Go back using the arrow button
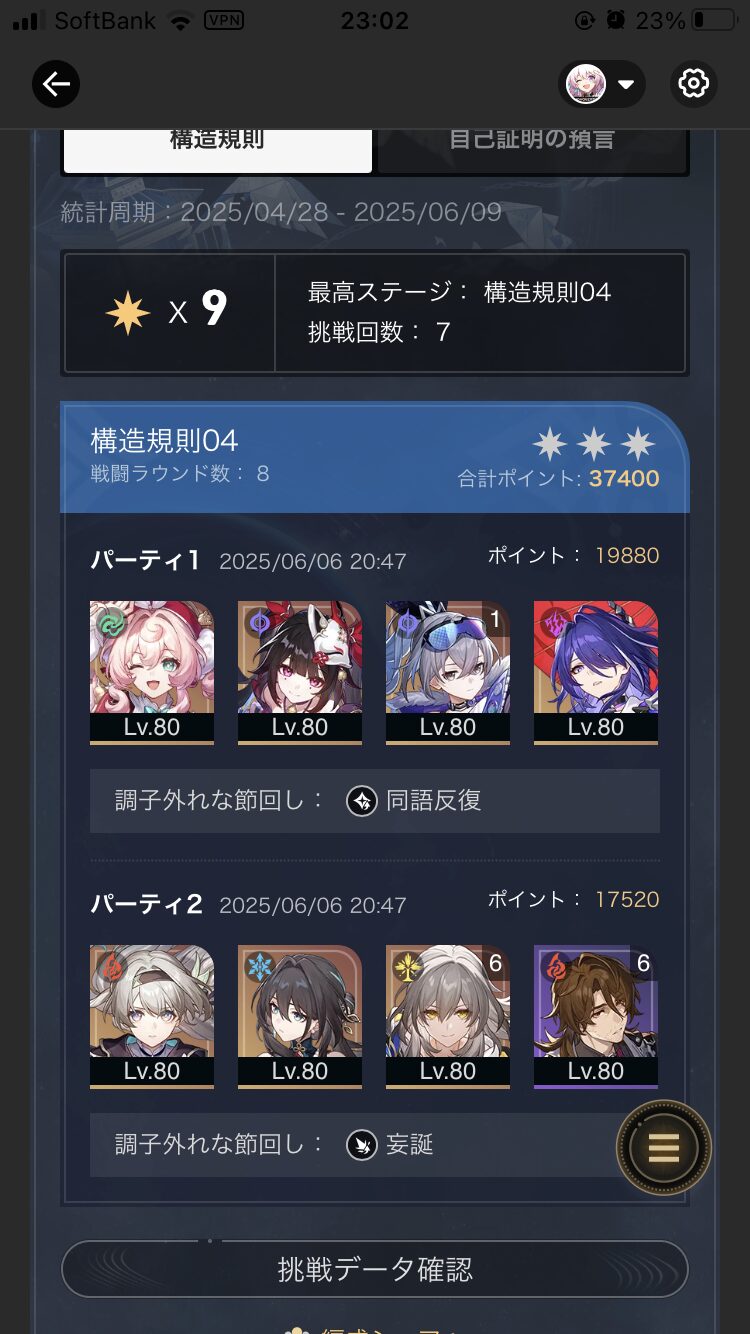The image size is (750, 1334). pyautogui.click(x=56, y=84)
